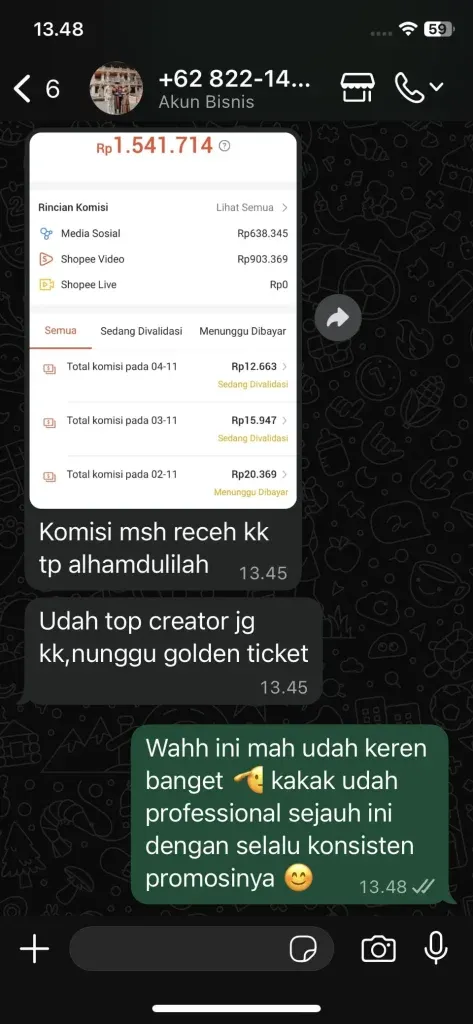Go back to the chat list

click(x=36, y=88)
